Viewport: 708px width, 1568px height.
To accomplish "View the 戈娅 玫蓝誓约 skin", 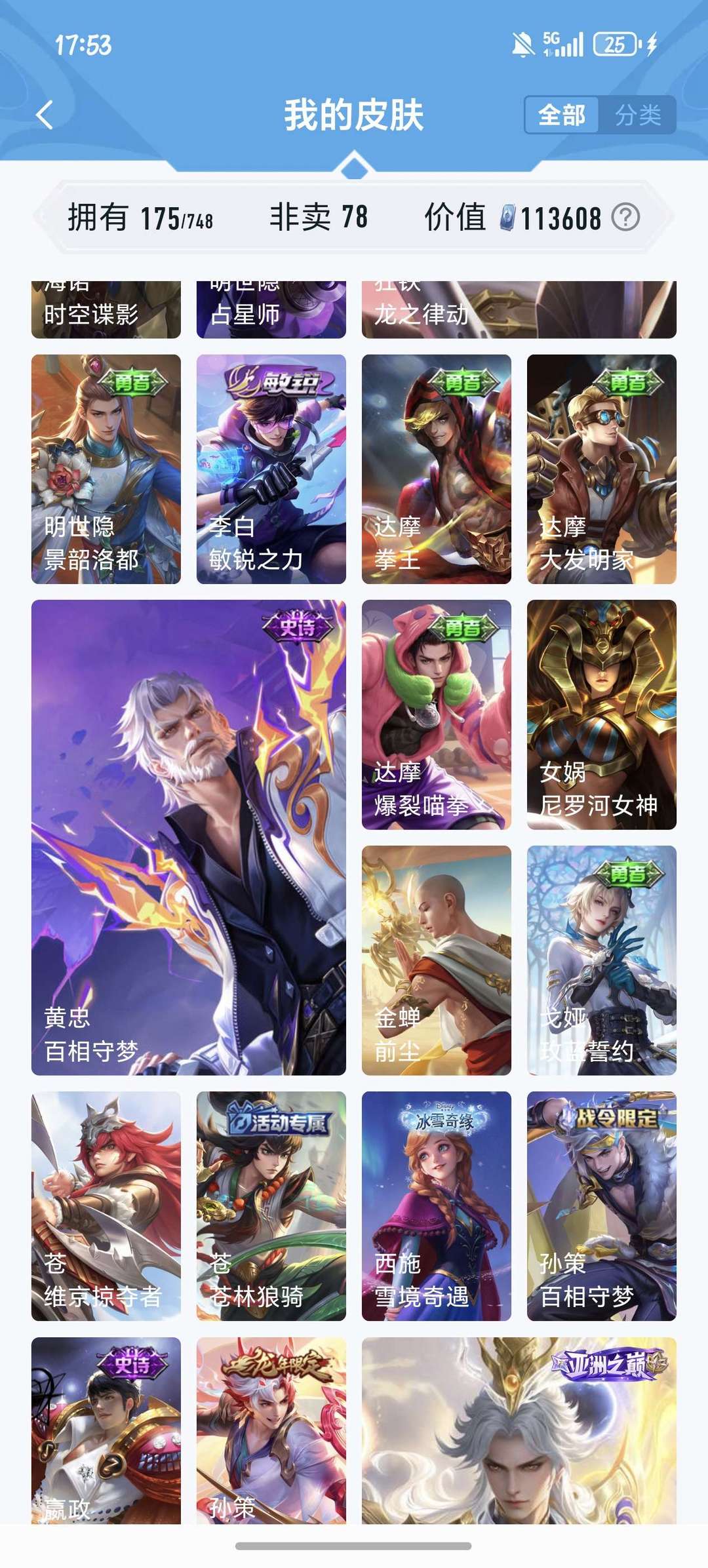I will (x=602, y=960).
